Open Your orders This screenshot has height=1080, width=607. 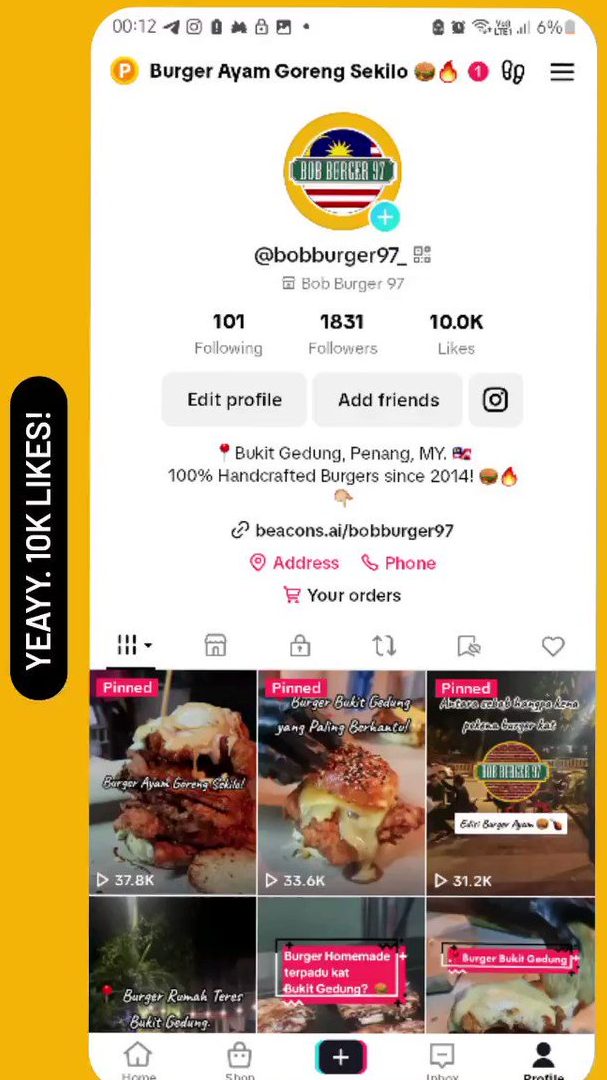point(343,595)
